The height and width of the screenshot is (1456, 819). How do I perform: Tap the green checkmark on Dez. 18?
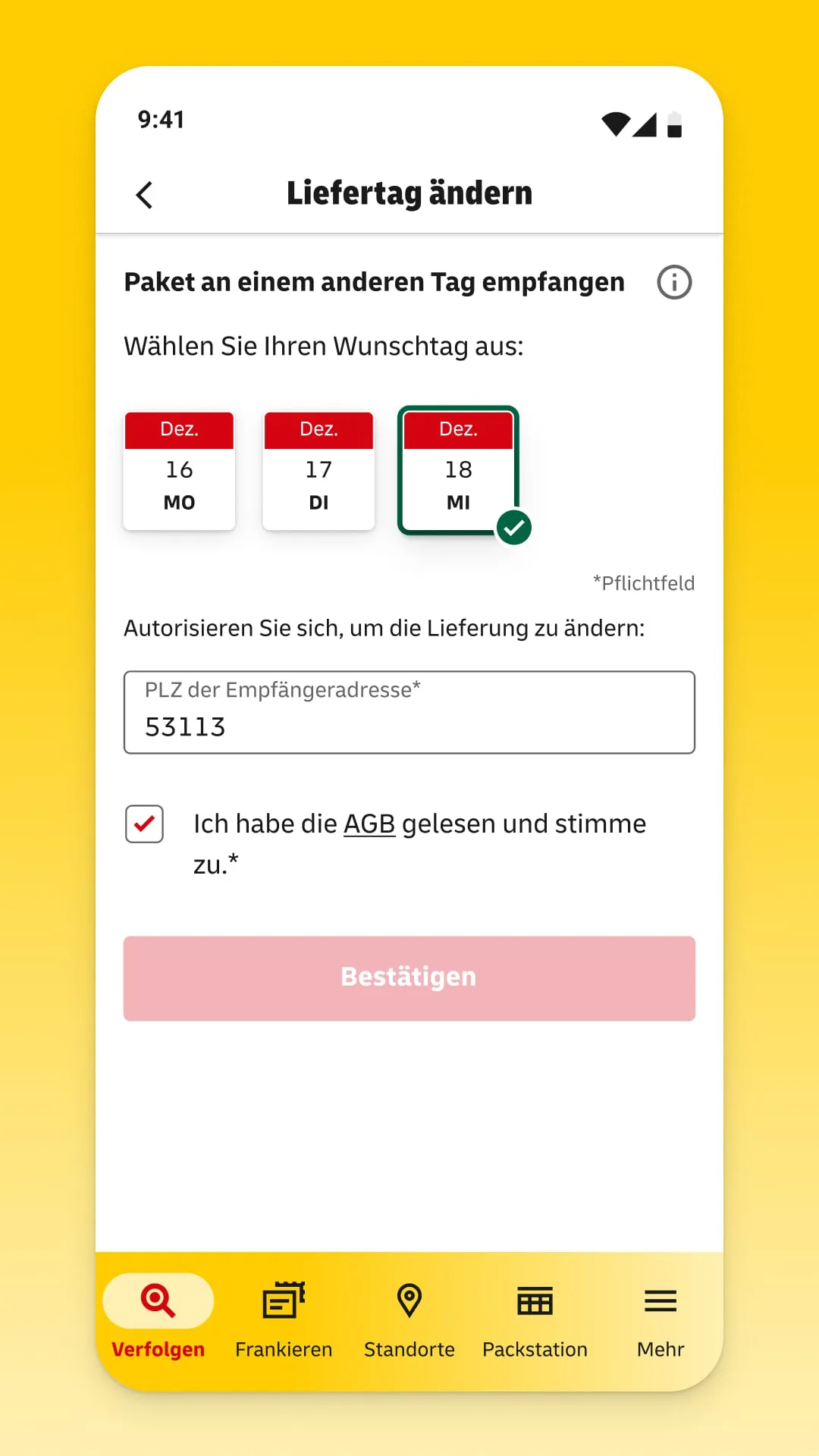point(514,526)
